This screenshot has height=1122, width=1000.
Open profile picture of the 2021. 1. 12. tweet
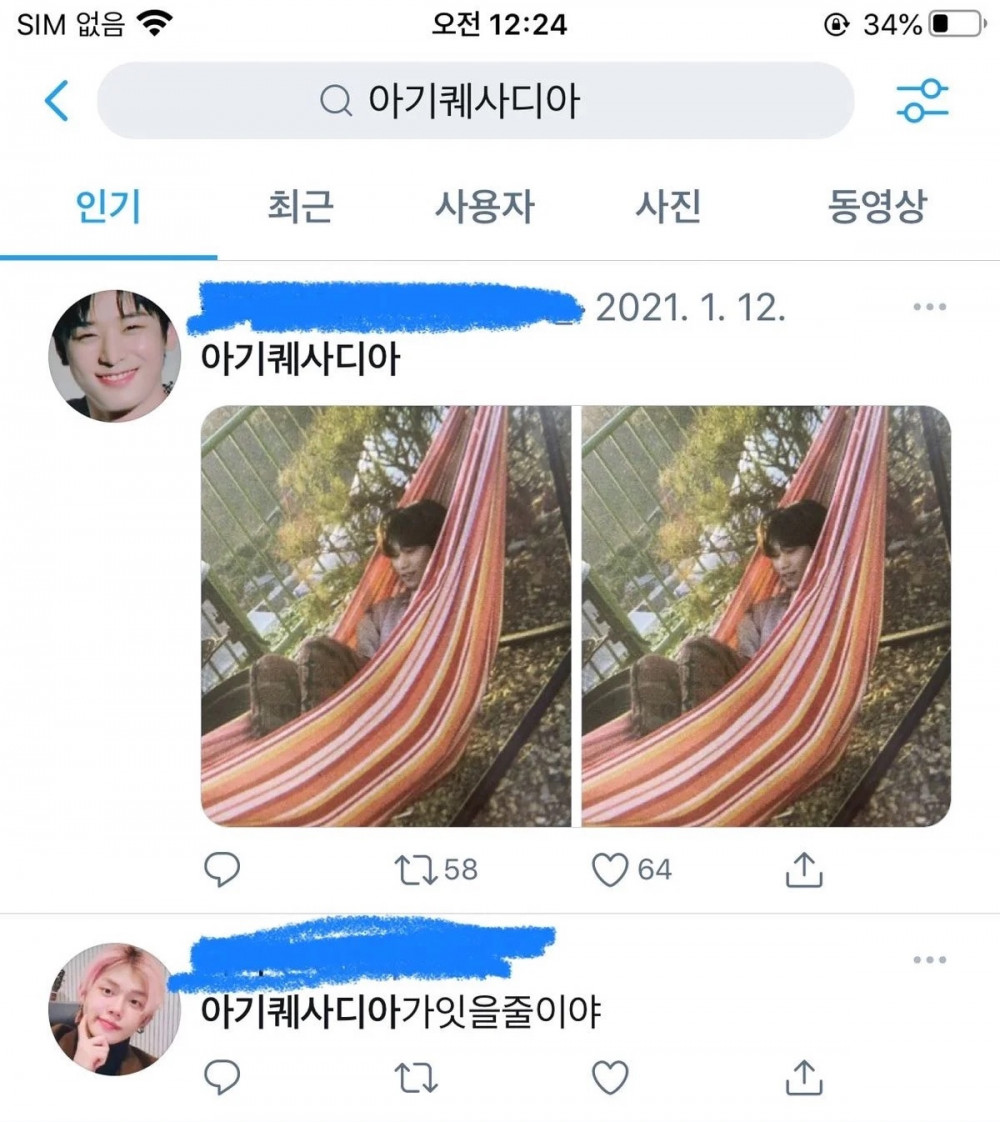click(115, 355)
